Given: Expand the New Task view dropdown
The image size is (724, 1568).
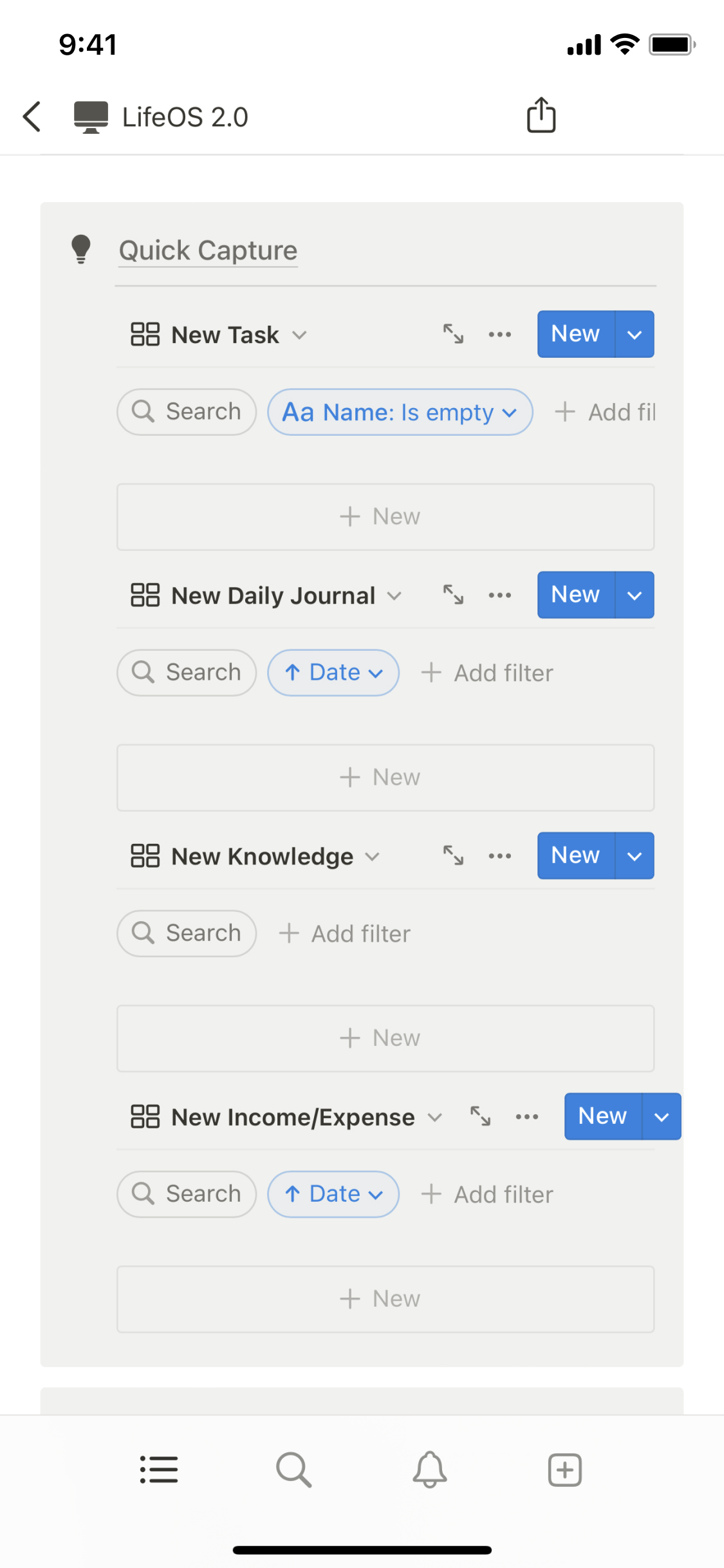Looking at the screenshot, I should pyautogui.click(x=299, y=335).
